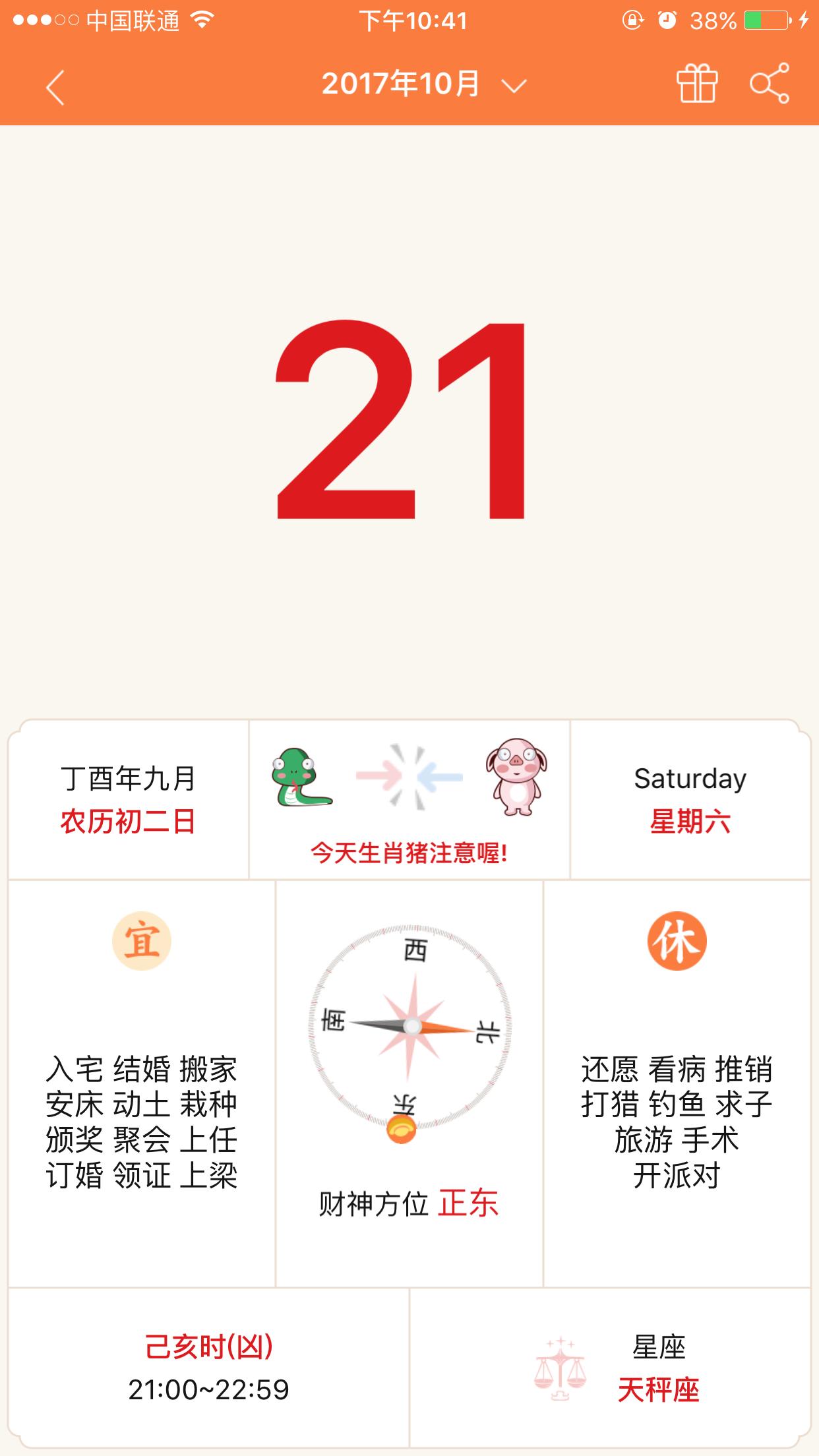Tap the back arrow in the header
The height and width of the screenshot is (1456, 819).
pyautogui.click(x=58, y=84)
